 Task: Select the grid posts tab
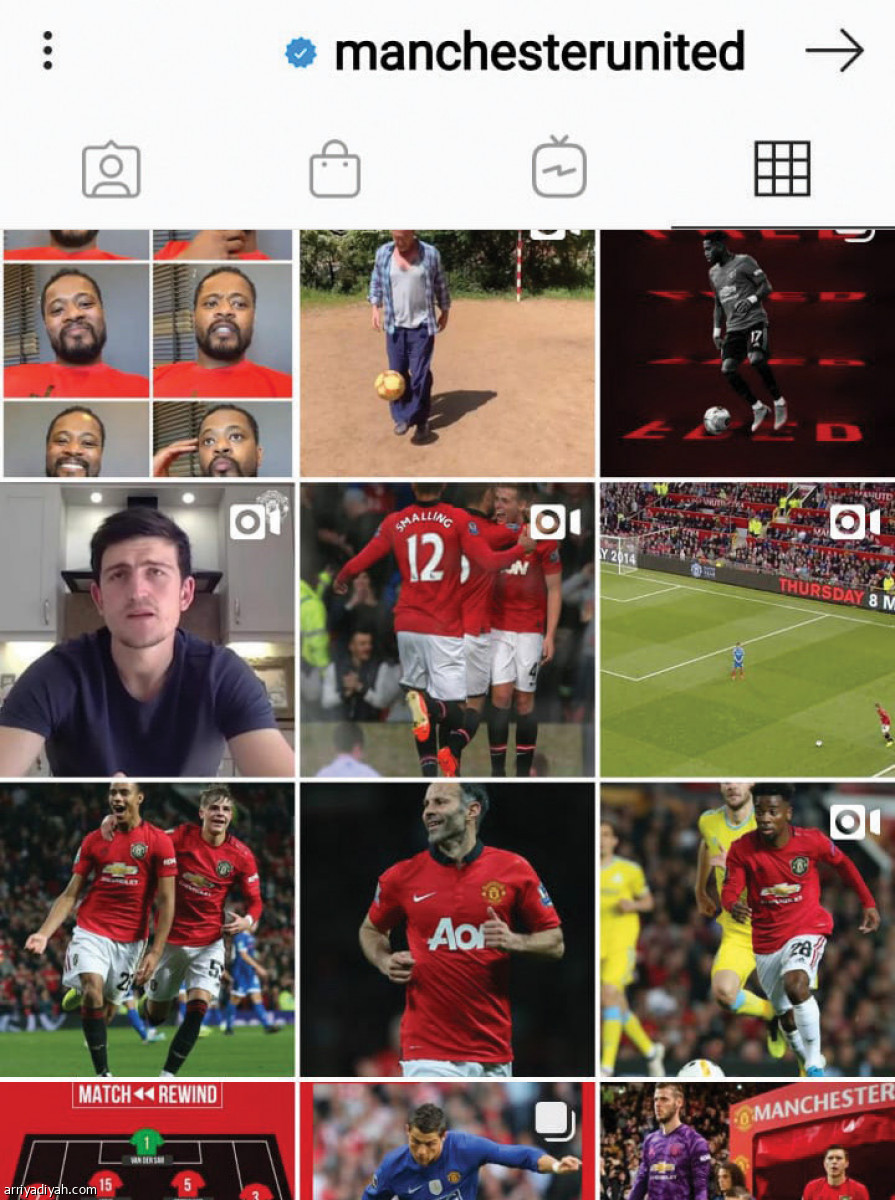coord(781,169)
